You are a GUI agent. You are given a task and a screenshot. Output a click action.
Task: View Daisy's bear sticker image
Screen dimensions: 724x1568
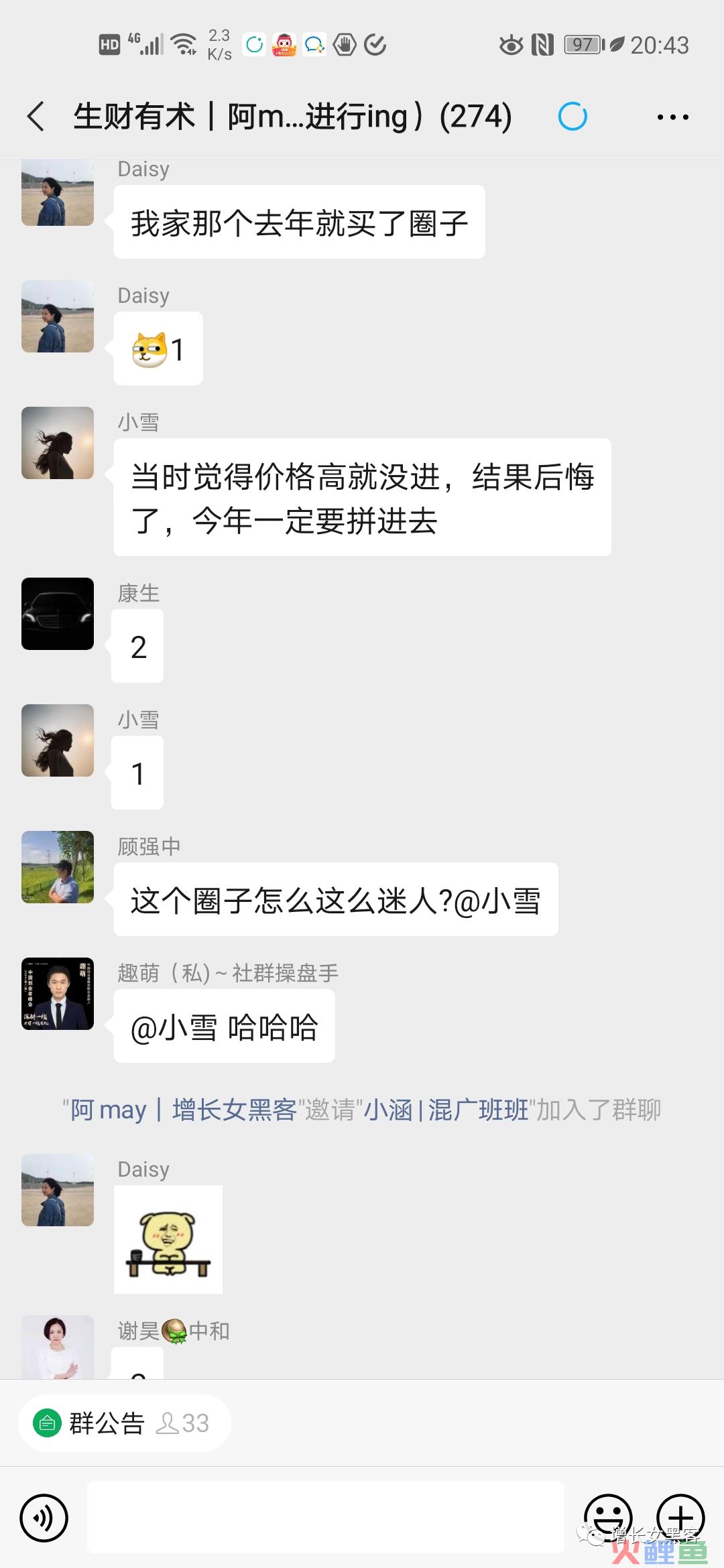(168, 1239)
